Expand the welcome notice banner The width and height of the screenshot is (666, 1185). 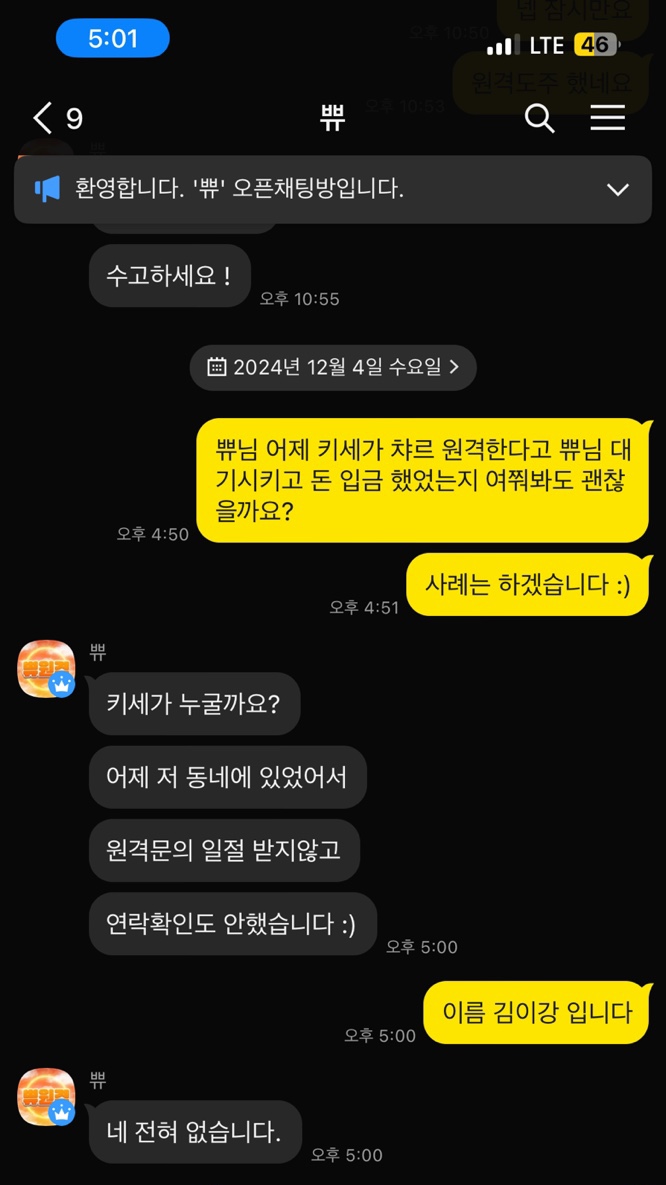point(617,189)
